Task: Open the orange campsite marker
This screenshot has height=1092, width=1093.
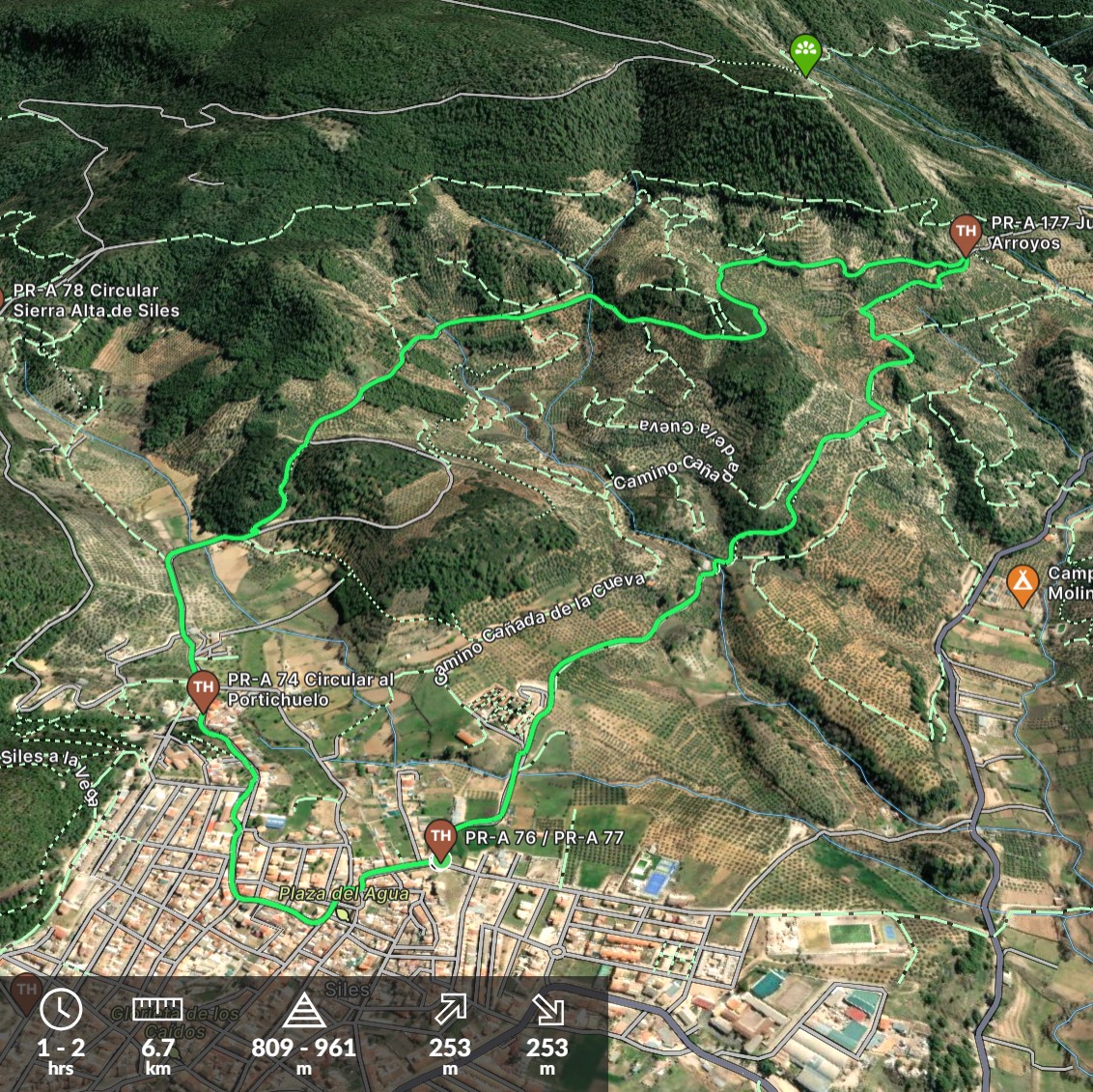Action: (x=1022, y=582)
